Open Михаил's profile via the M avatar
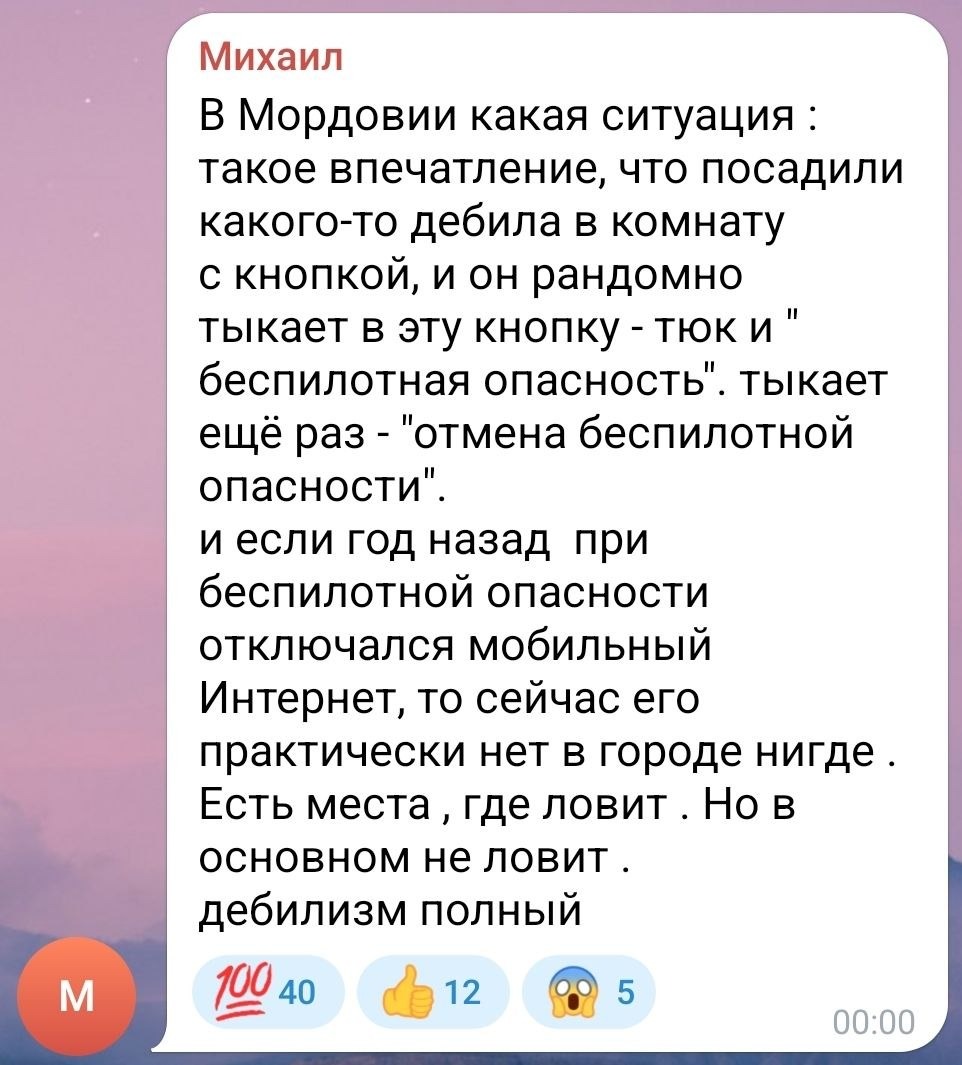The image size is (962, 1065). coord(78,997)
